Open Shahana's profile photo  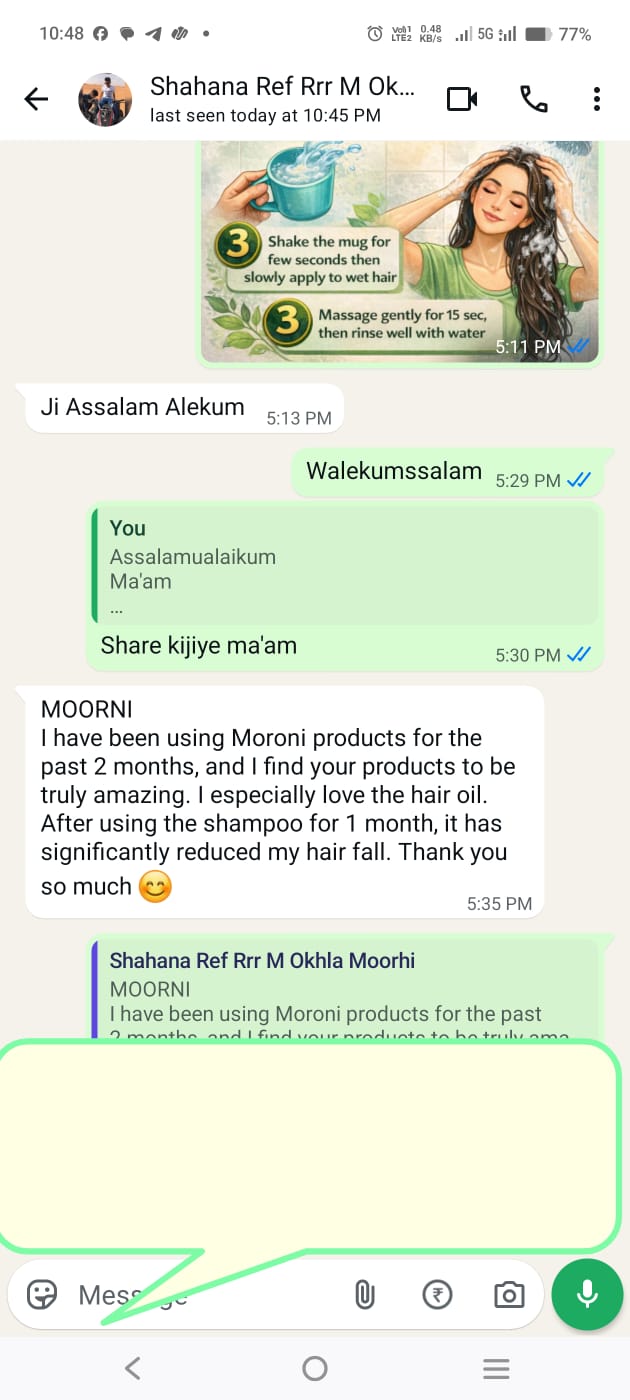click(105, 99)
